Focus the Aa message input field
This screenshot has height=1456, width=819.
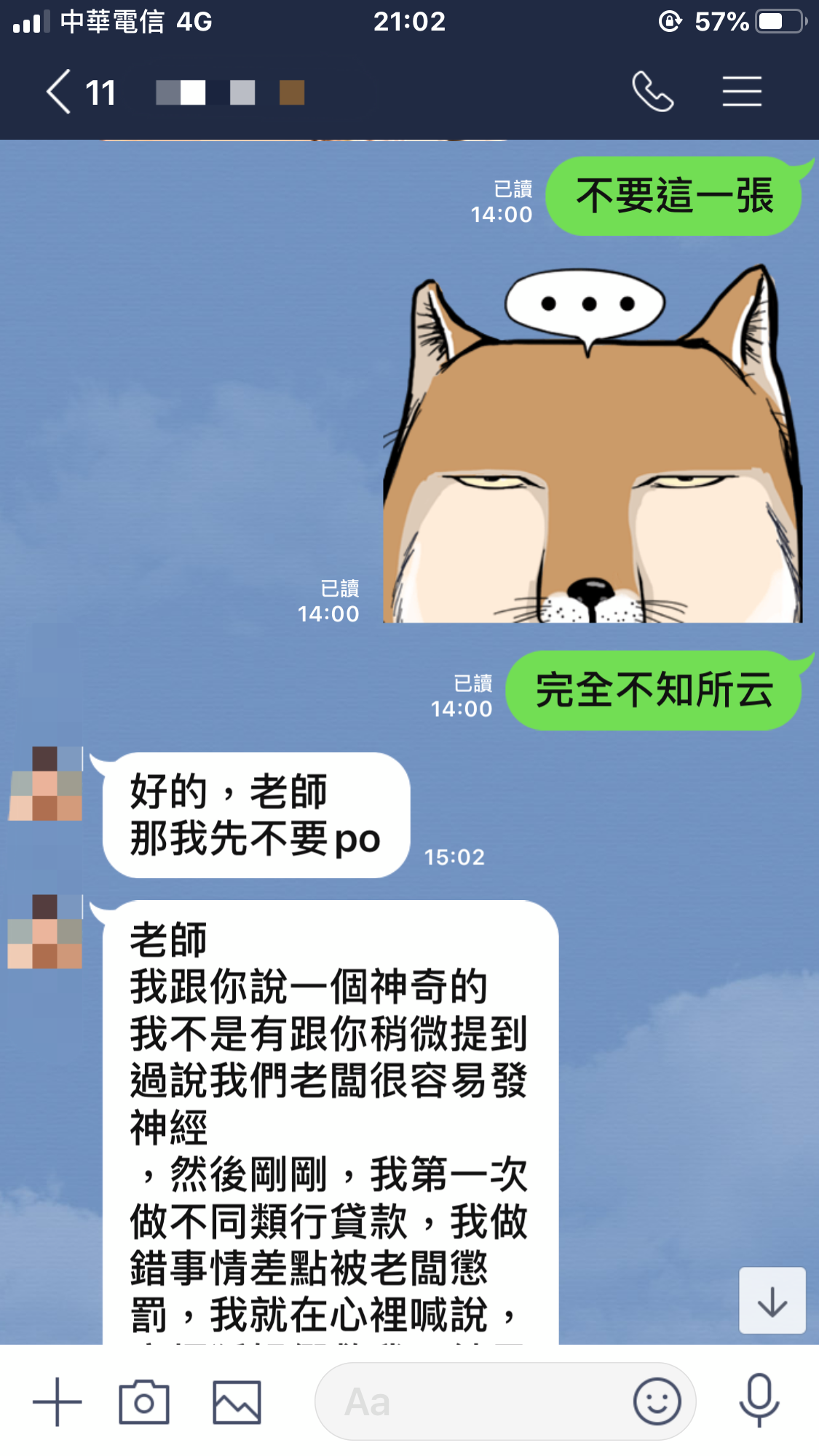[x=473, y=1401]
